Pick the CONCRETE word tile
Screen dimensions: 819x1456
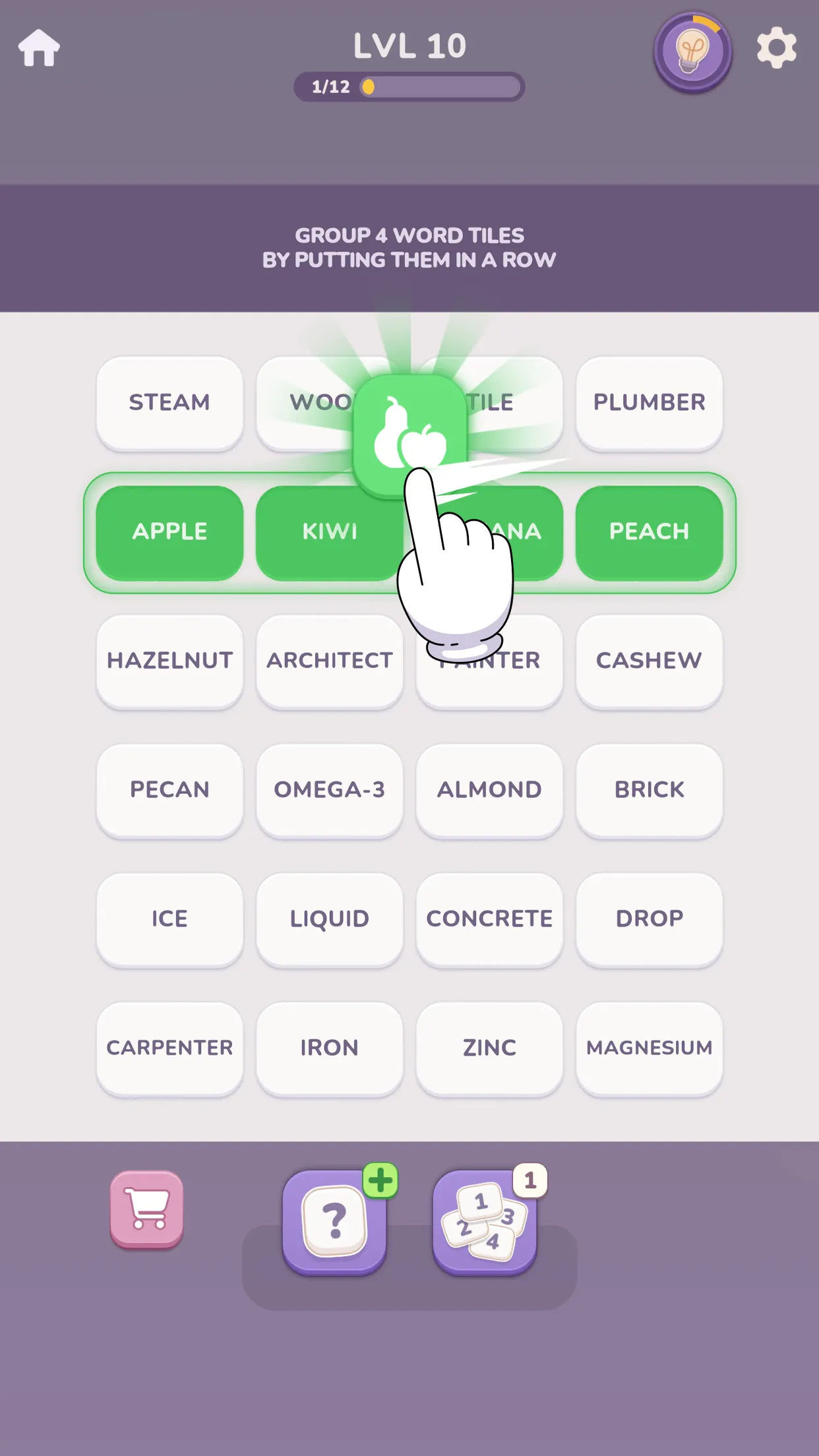489,919
